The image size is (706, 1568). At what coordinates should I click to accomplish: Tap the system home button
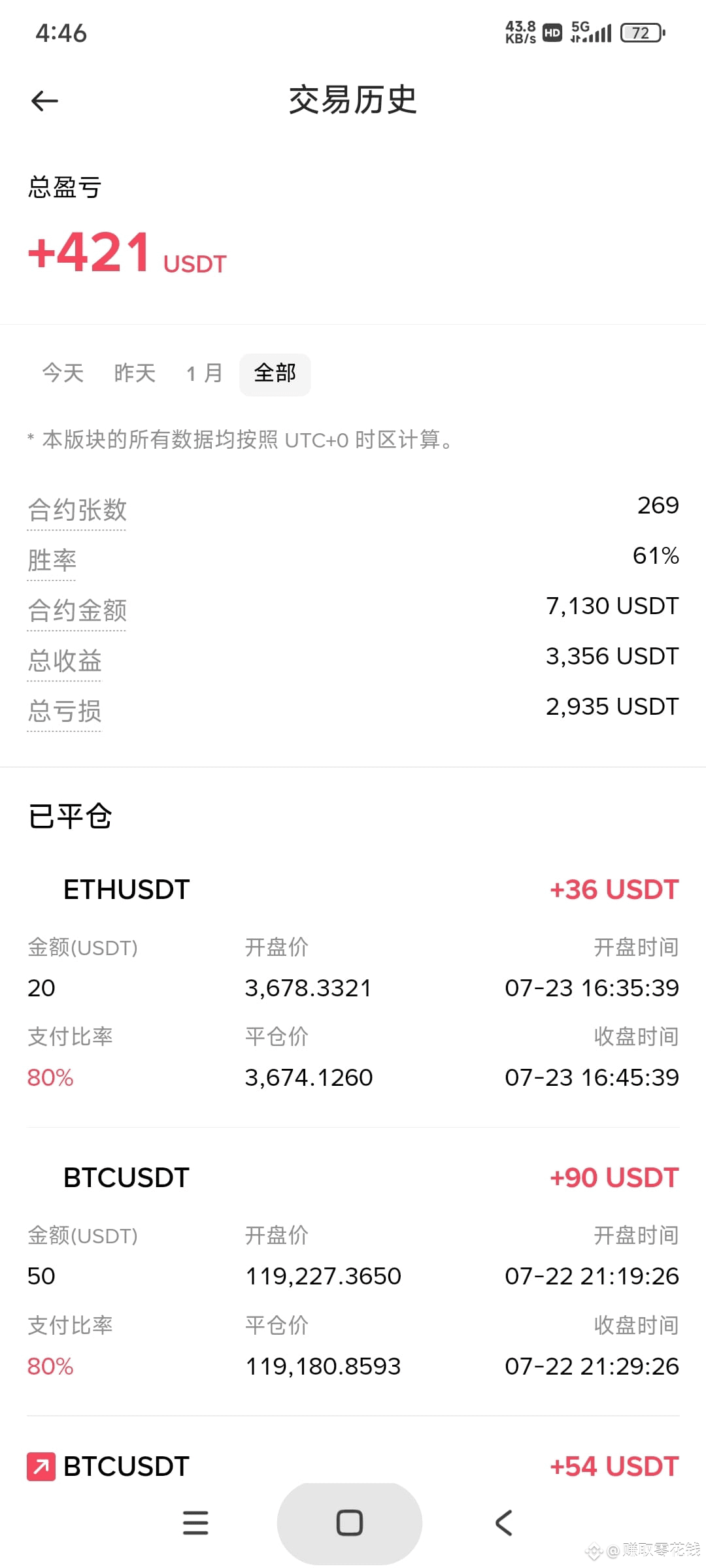(x=350, y=1523)
